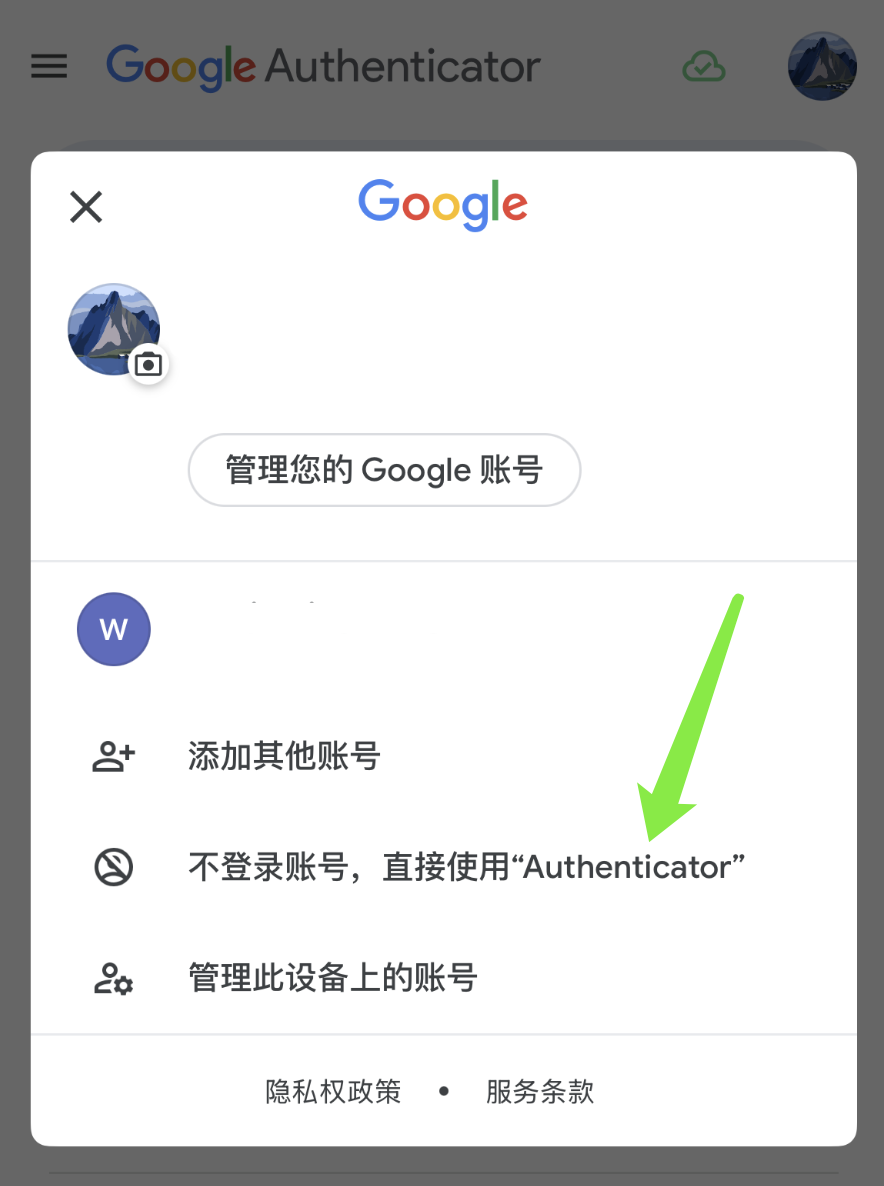
Task: Open 管理您的 Google 账号
Action: pyautogui.click(x=384, y=470)
